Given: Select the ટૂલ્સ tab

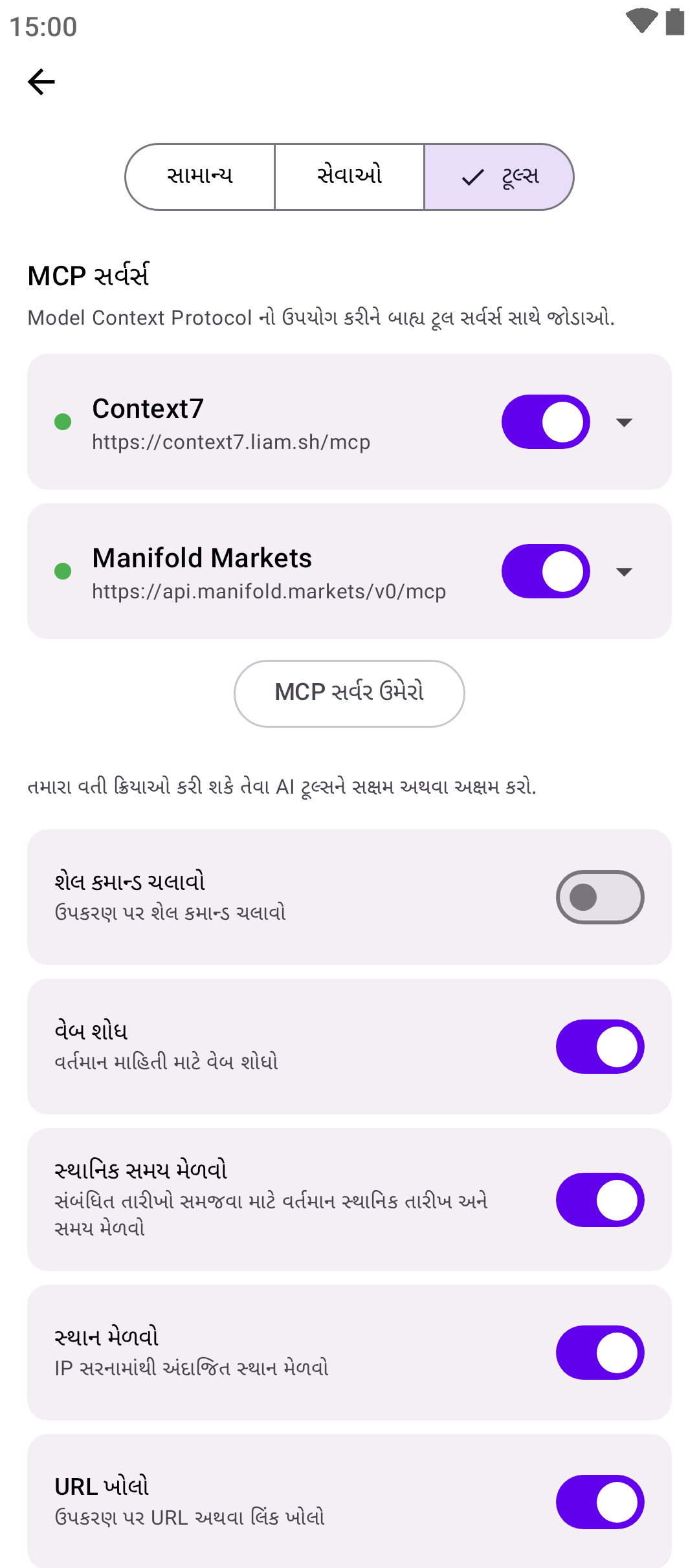Looking at the screenshot, I should click(499, 177).
